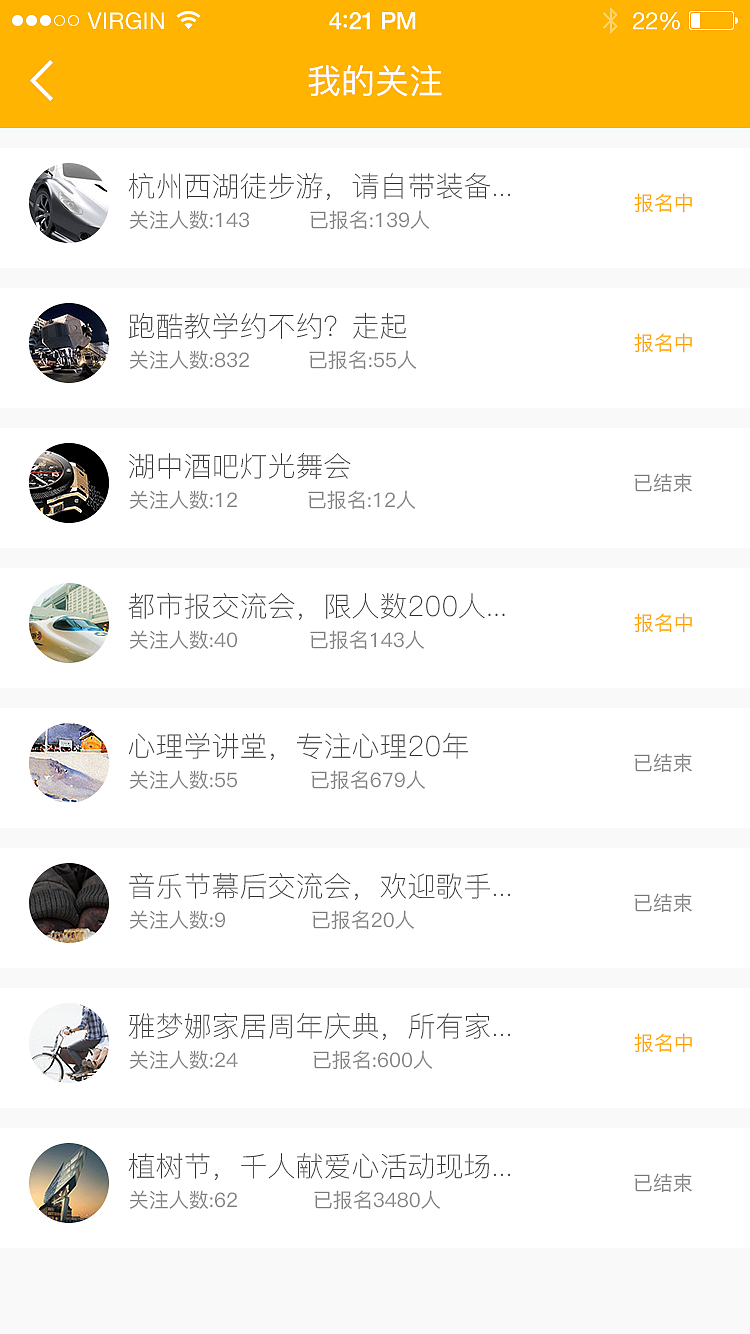The image size is (750, 1334).
Task: Tap the back arrow to return
Action: coord(42,80)
